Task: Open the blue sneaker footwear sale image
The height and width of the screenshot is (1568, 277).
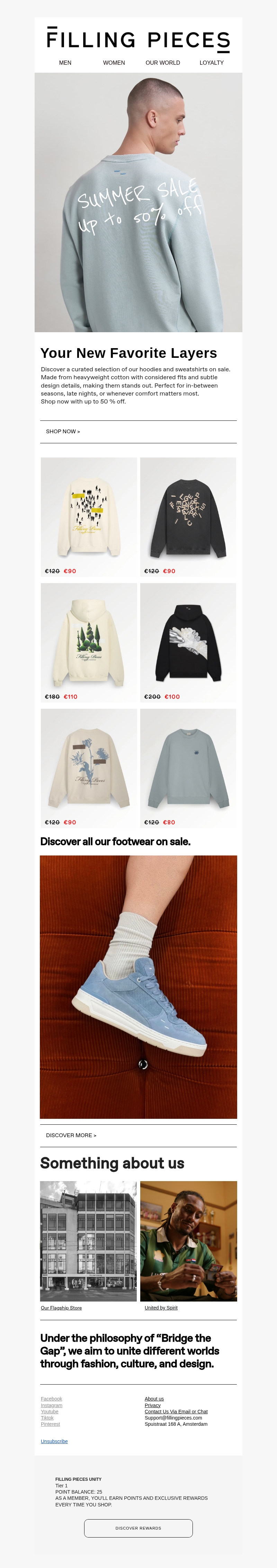Action: tap(138, 986)
